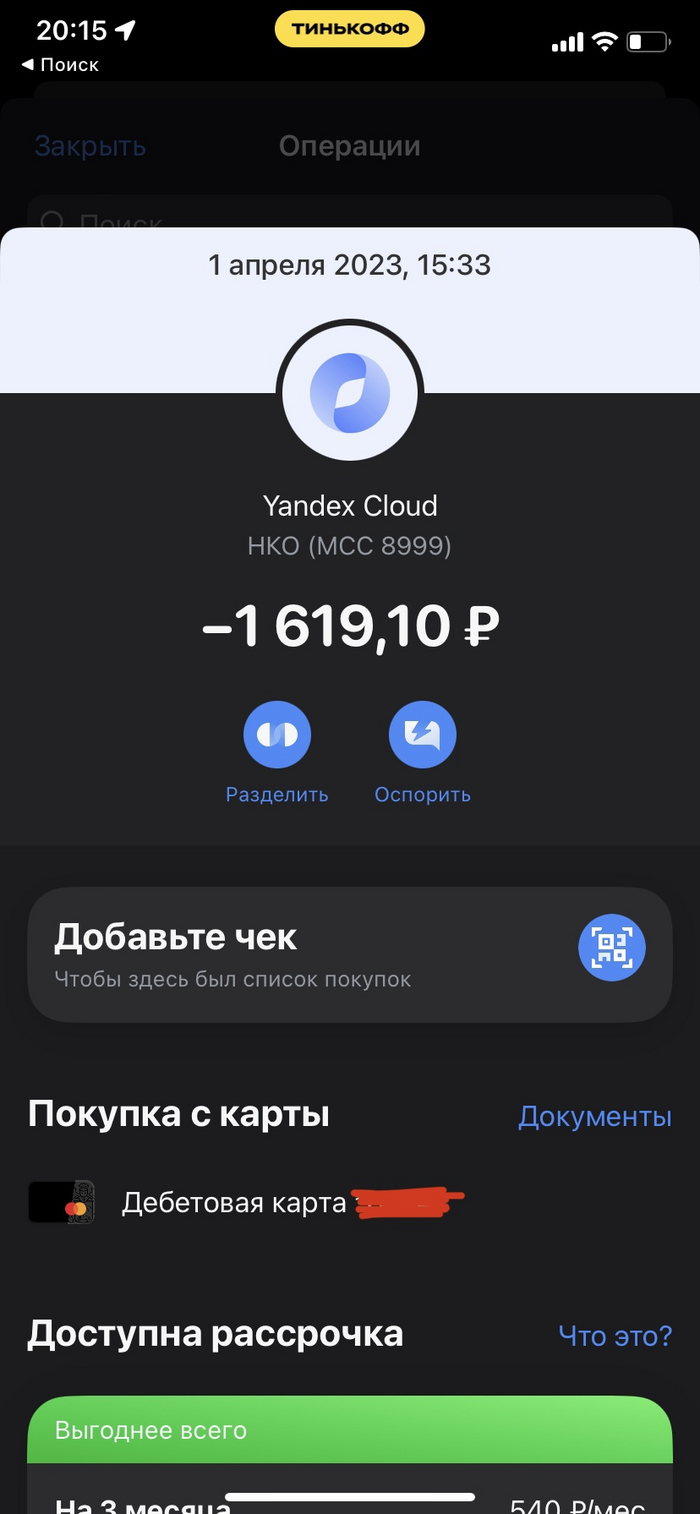Image resolution: width=700 pixels, height=1514 pixels.
Task: Return to Поиск via back arrow
Action: coord(60,65)
